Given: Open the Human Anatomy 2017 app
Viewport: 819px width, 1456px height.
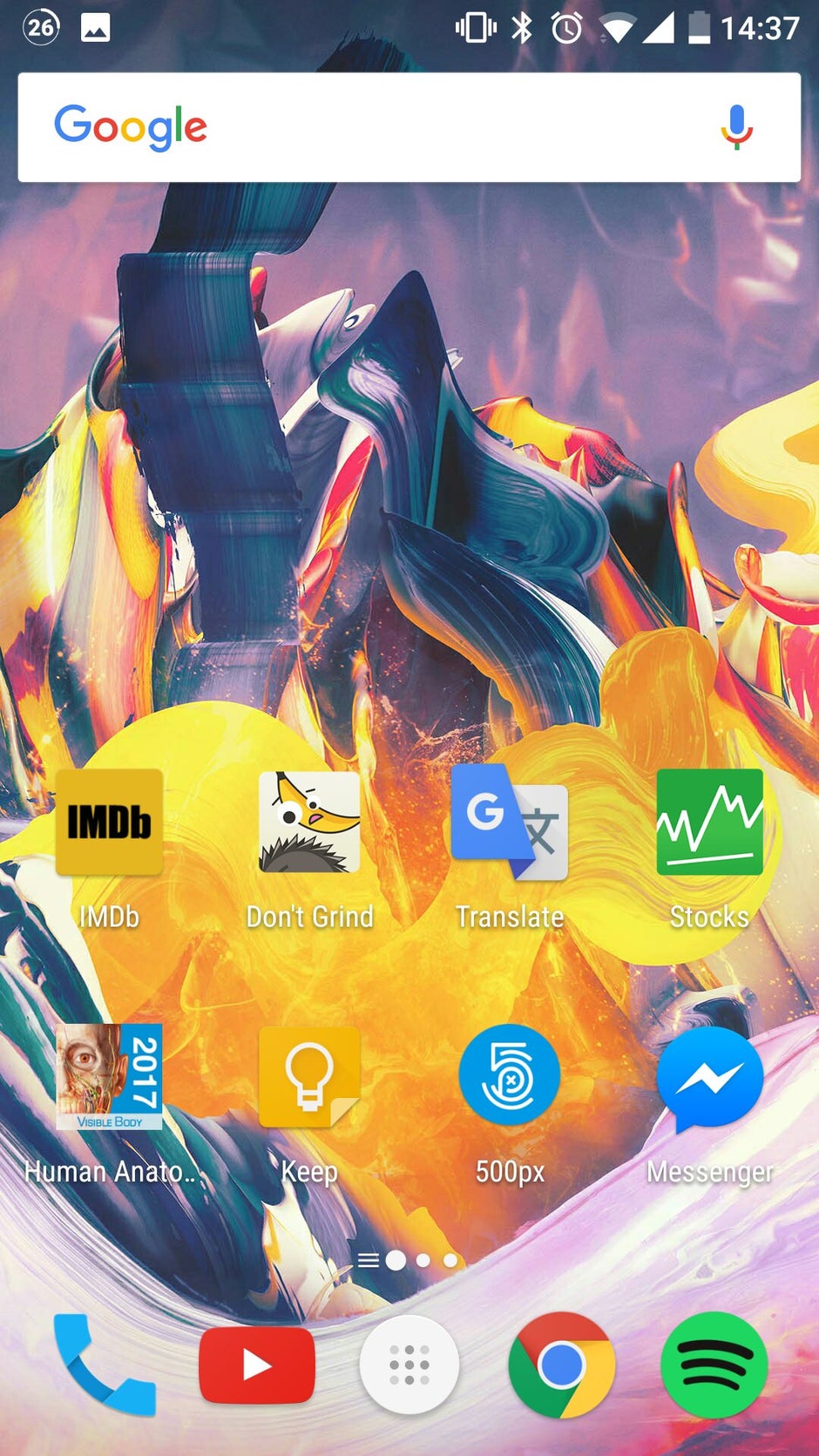Looking at the screenshot, I should tap(109, 1077).
